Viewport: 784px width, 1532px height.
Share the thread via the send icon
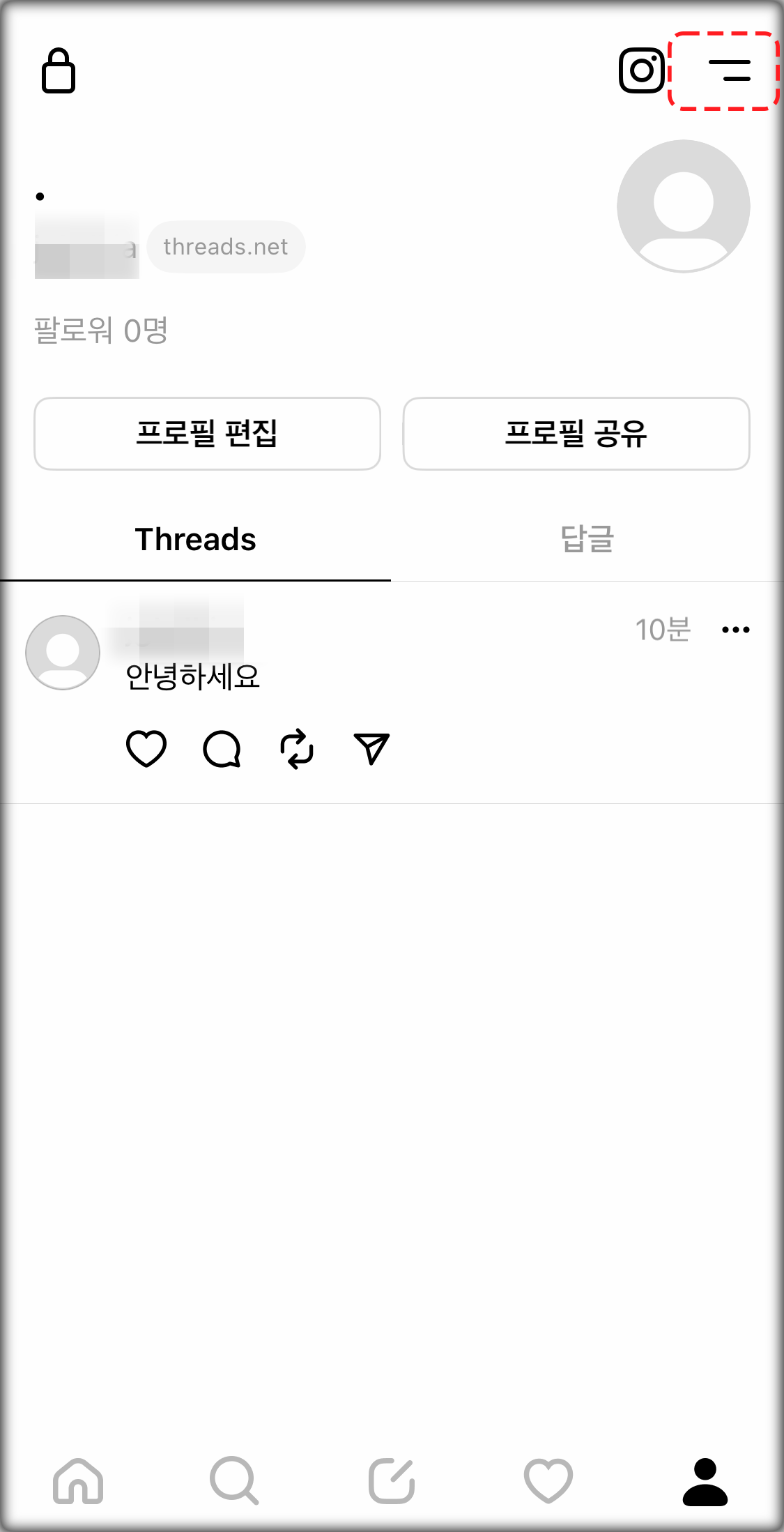[x=369, y=748]
